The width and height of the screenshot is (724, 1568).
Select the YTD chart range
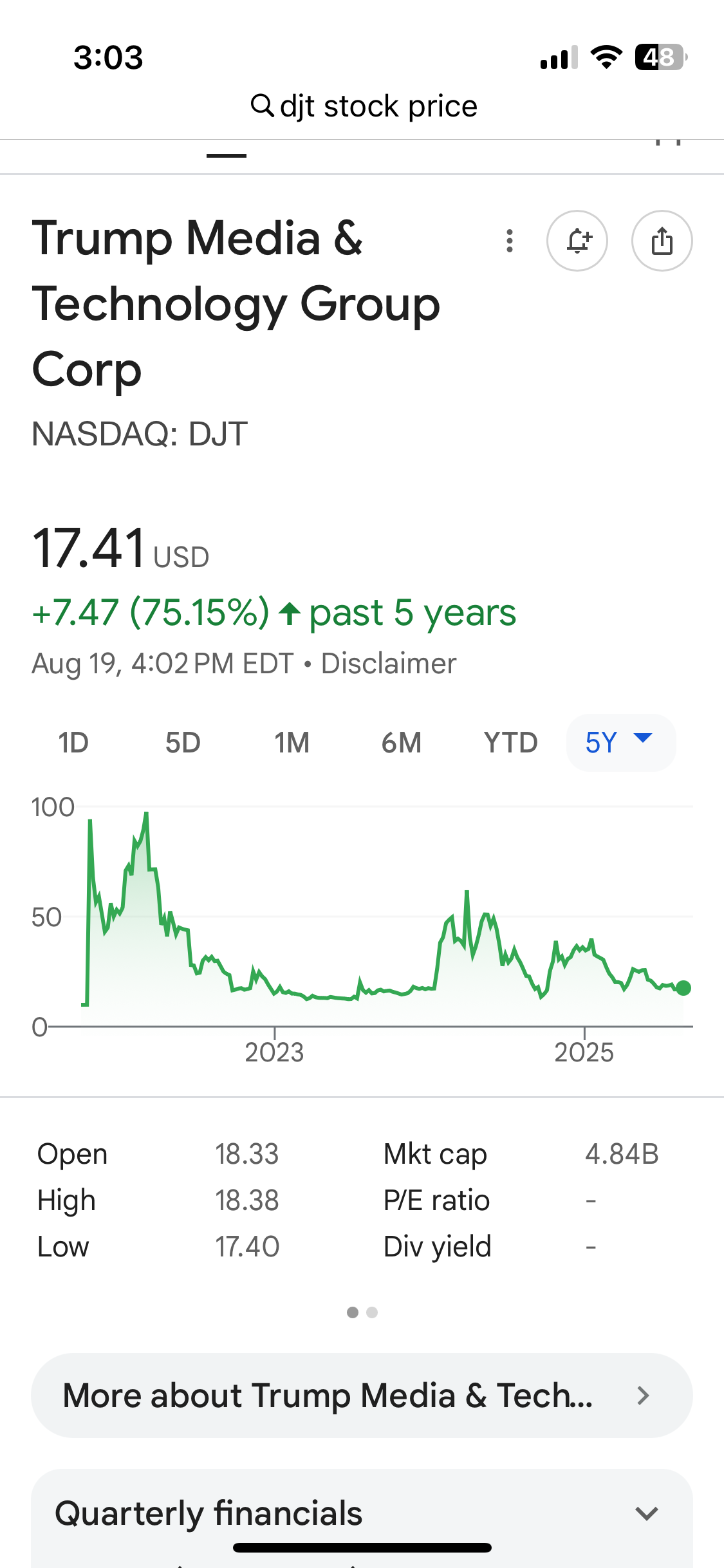pos(511,743)
